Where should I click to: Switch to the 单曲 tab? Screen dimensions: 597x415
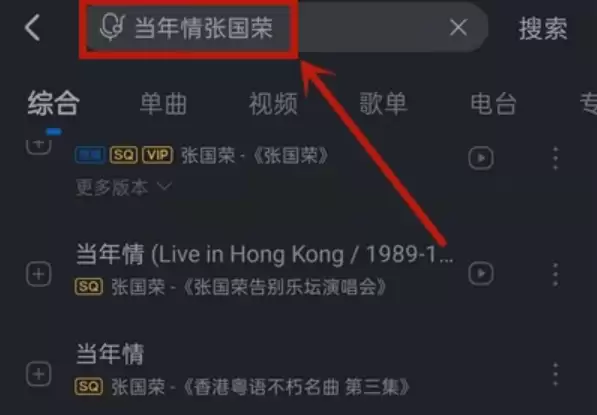pyautogui.click(x=164, y=104)
